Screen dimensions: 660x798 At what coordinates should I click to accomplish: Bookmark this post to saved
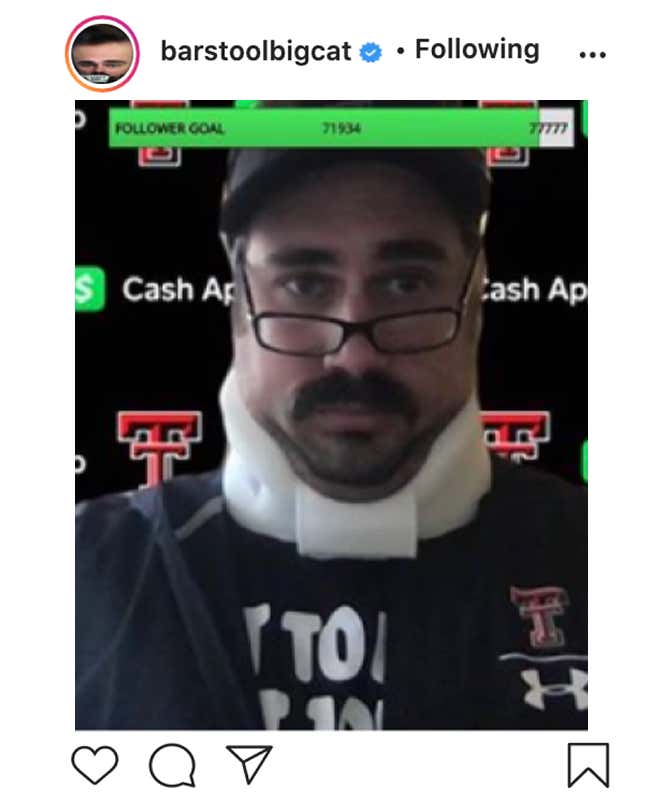588,765
